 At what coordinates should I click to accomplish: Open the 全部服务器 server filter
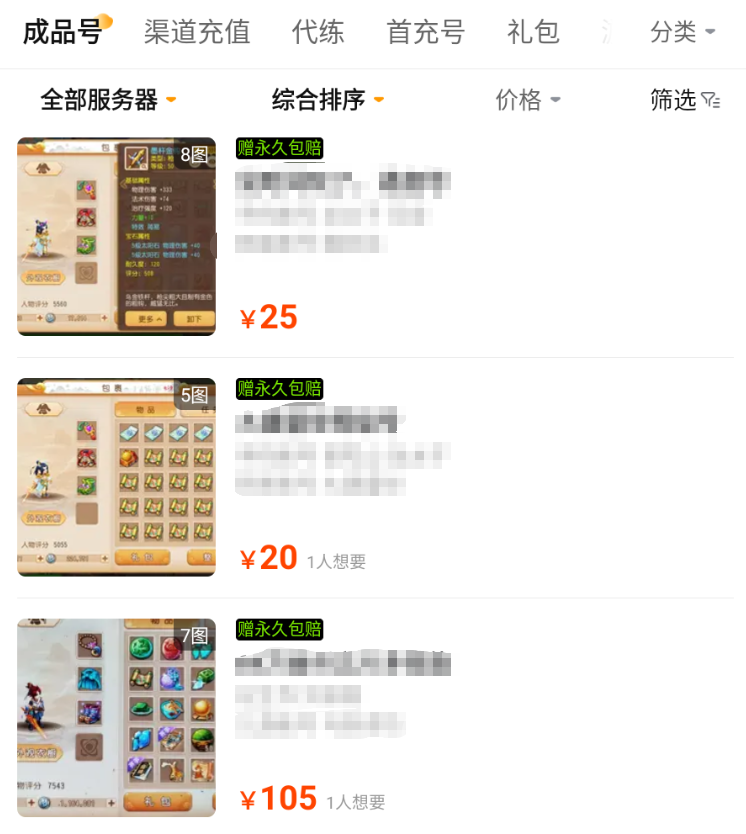click(x=108, y=100)
